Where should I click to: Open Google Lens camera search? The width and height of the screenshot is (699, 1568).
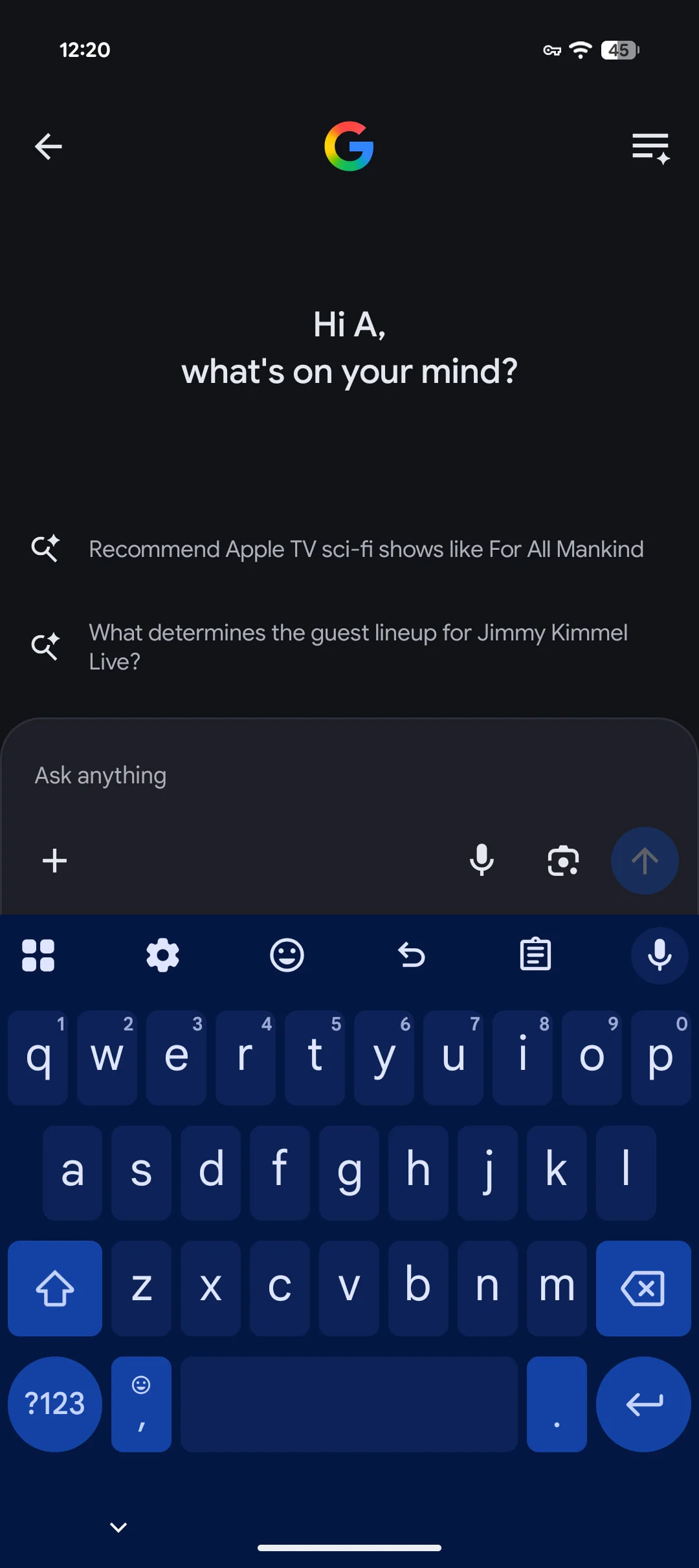pyautogui.click(x=563, y=861)
